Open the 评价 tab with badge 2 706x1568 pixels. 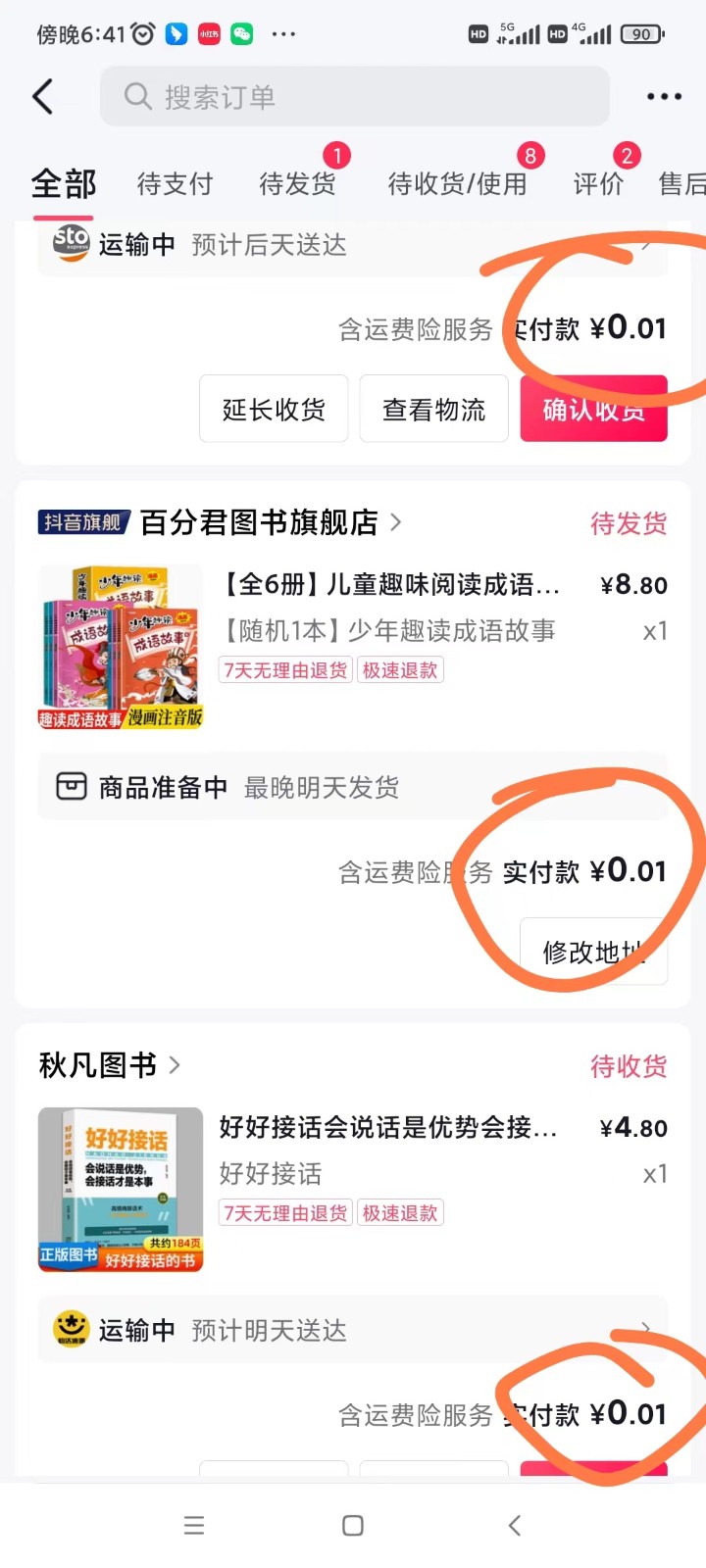[x=598, y=184]
